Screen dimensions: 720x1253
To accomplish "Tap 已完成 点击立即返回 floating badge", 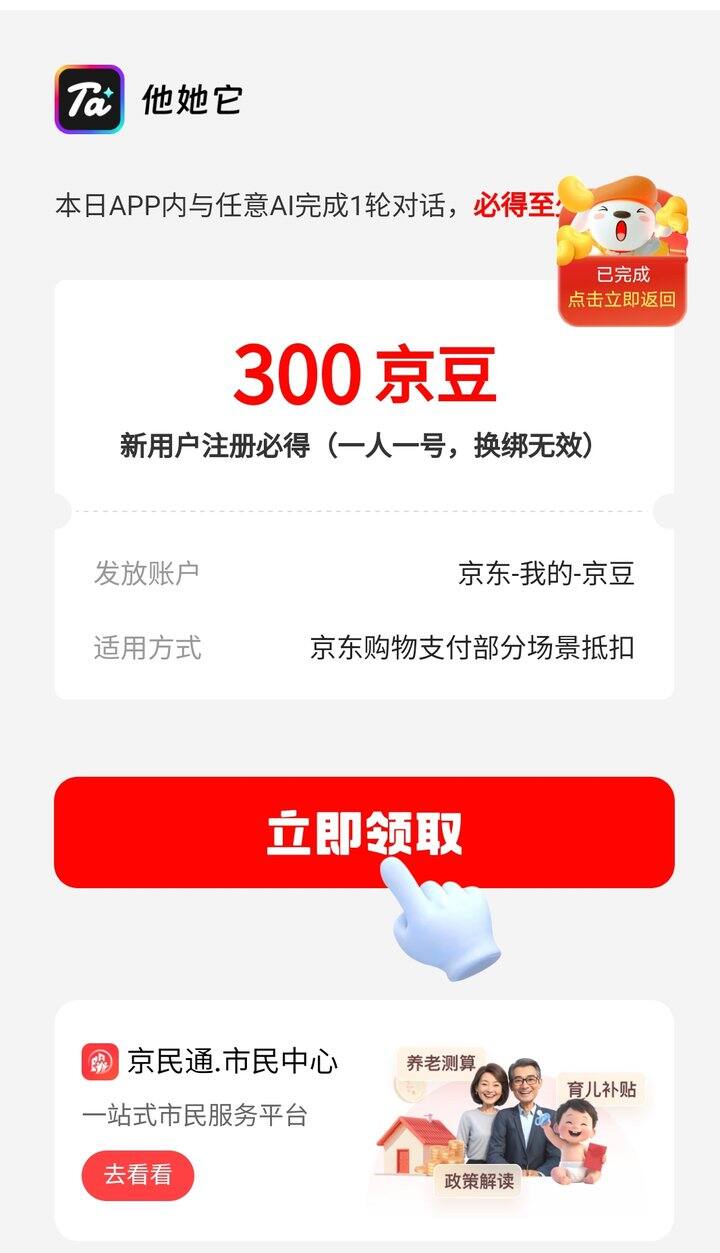I will tap(622, 287).
